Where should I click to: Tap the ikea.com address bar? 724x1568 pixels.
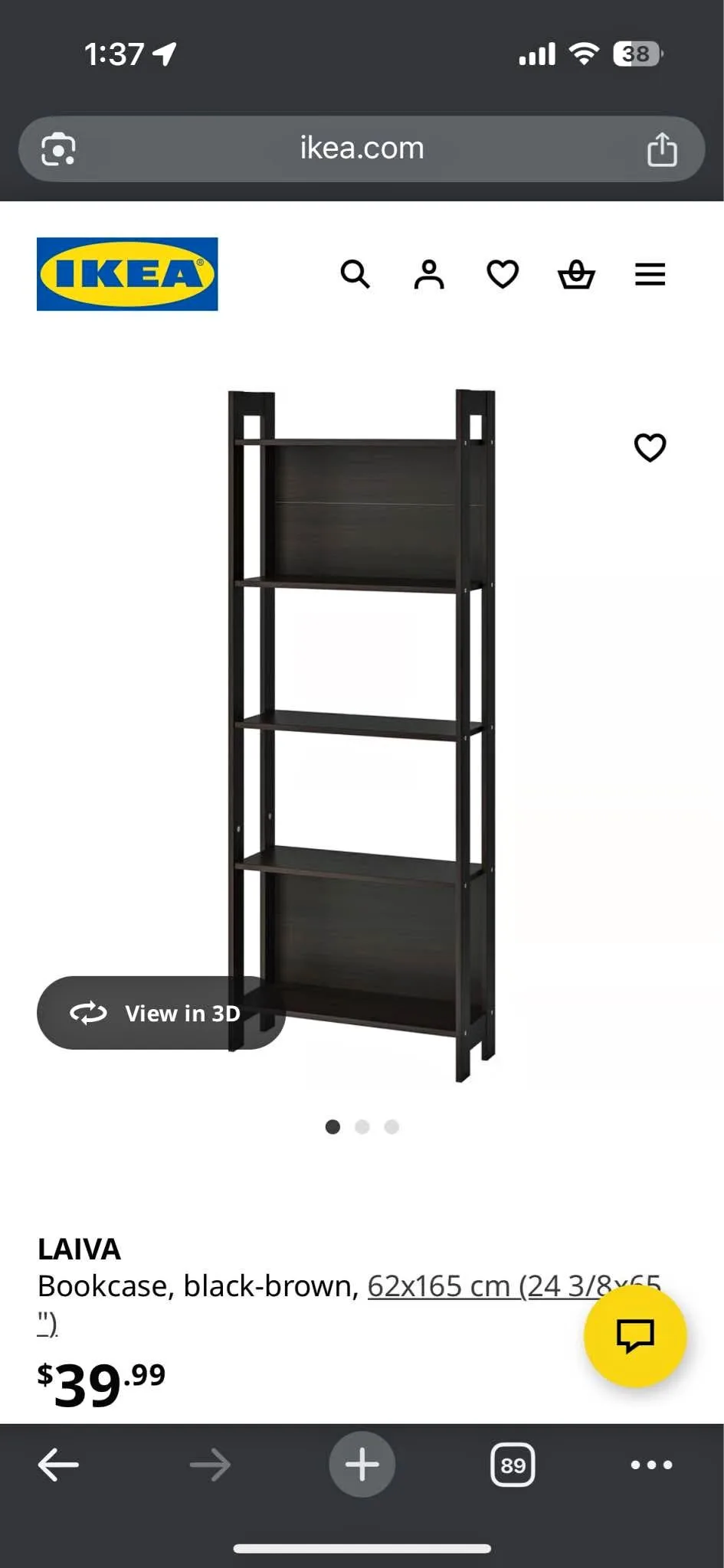coord(362,149)
